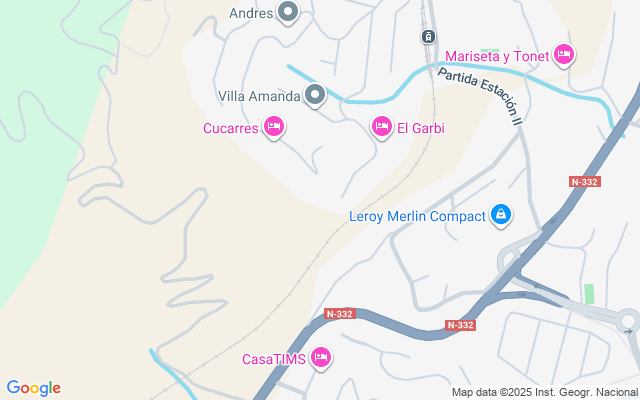Open the Leroy Merlin Compact store marker
The height and width of the screenshot is (400, 640).
501,215
